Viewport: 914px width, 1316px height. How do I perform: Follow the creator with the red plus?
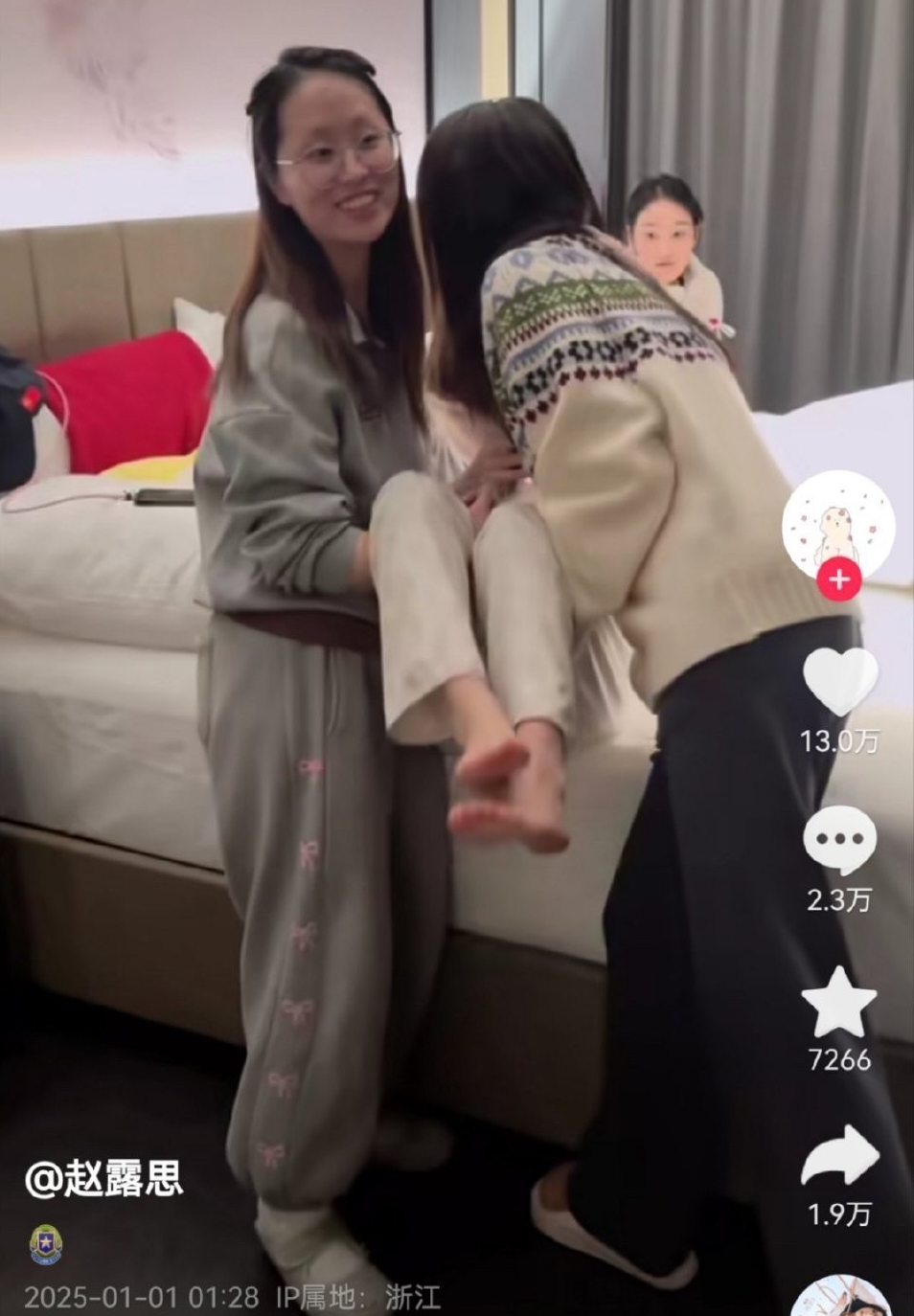pyautogui.click(x=838, y=579)
